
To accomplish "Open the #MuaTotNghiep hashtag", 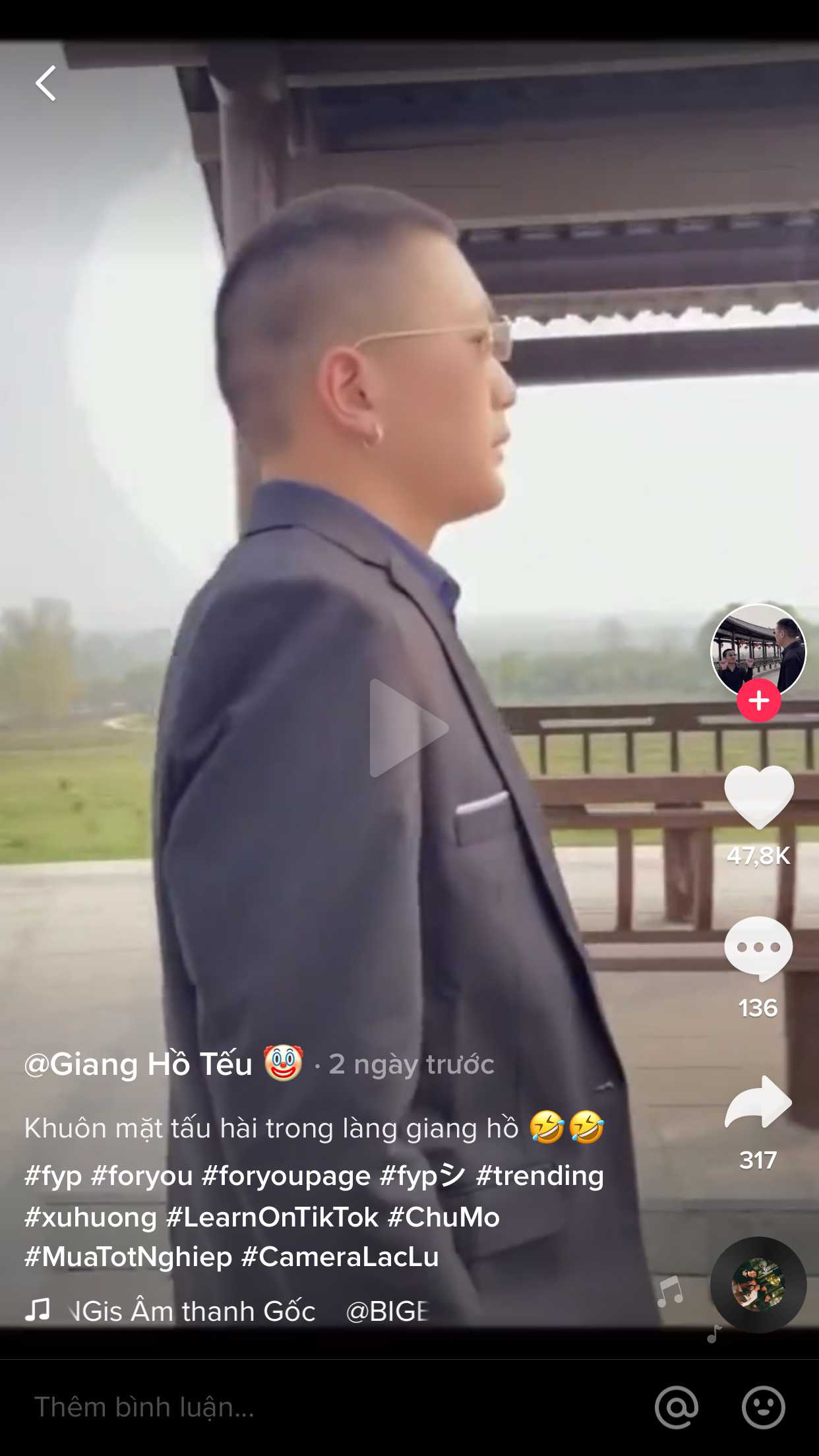I will 129,1257.
